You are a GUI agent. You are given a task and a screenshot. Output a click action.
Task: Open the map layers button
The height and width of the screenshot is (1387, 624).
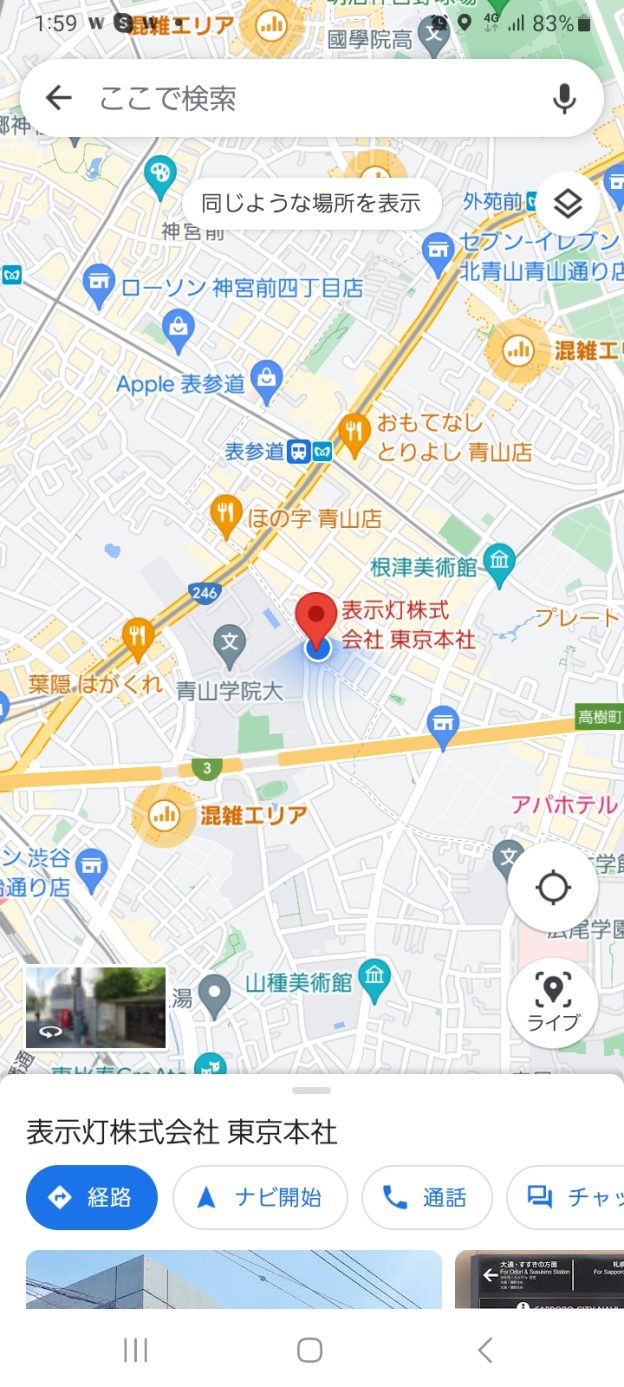point(568,204)
